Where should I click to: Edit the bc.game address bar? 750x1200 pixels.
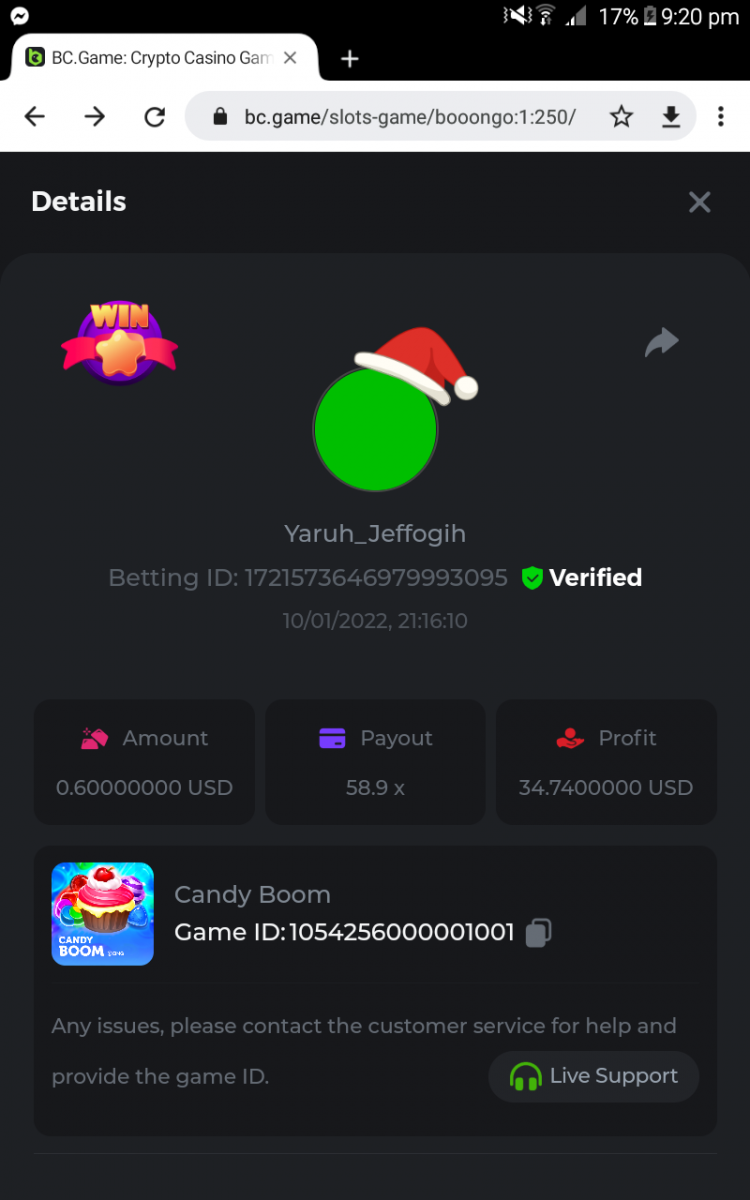coord(410,117)
